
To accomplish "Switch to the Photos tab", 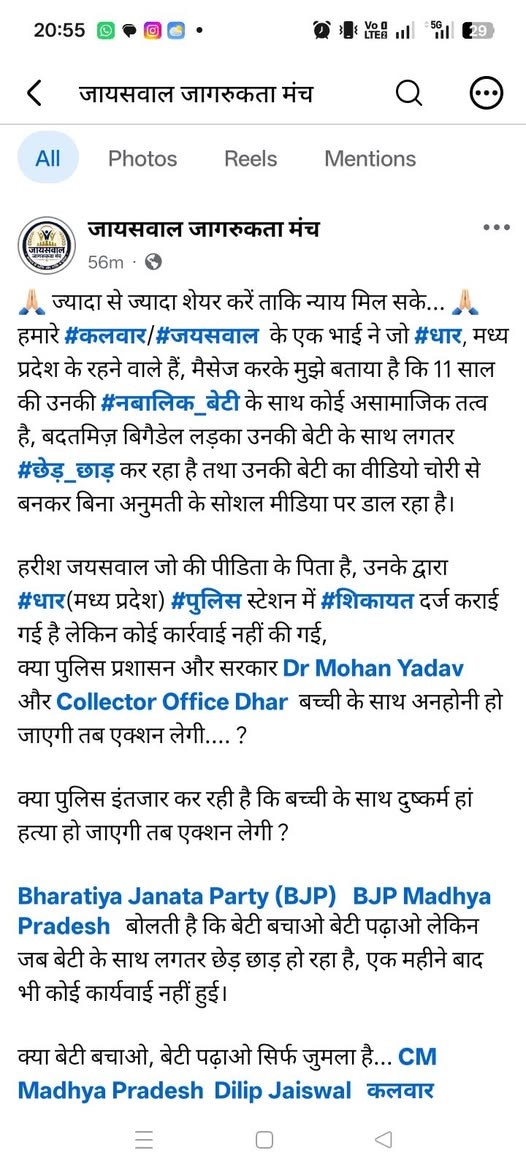I will (143, 158).
